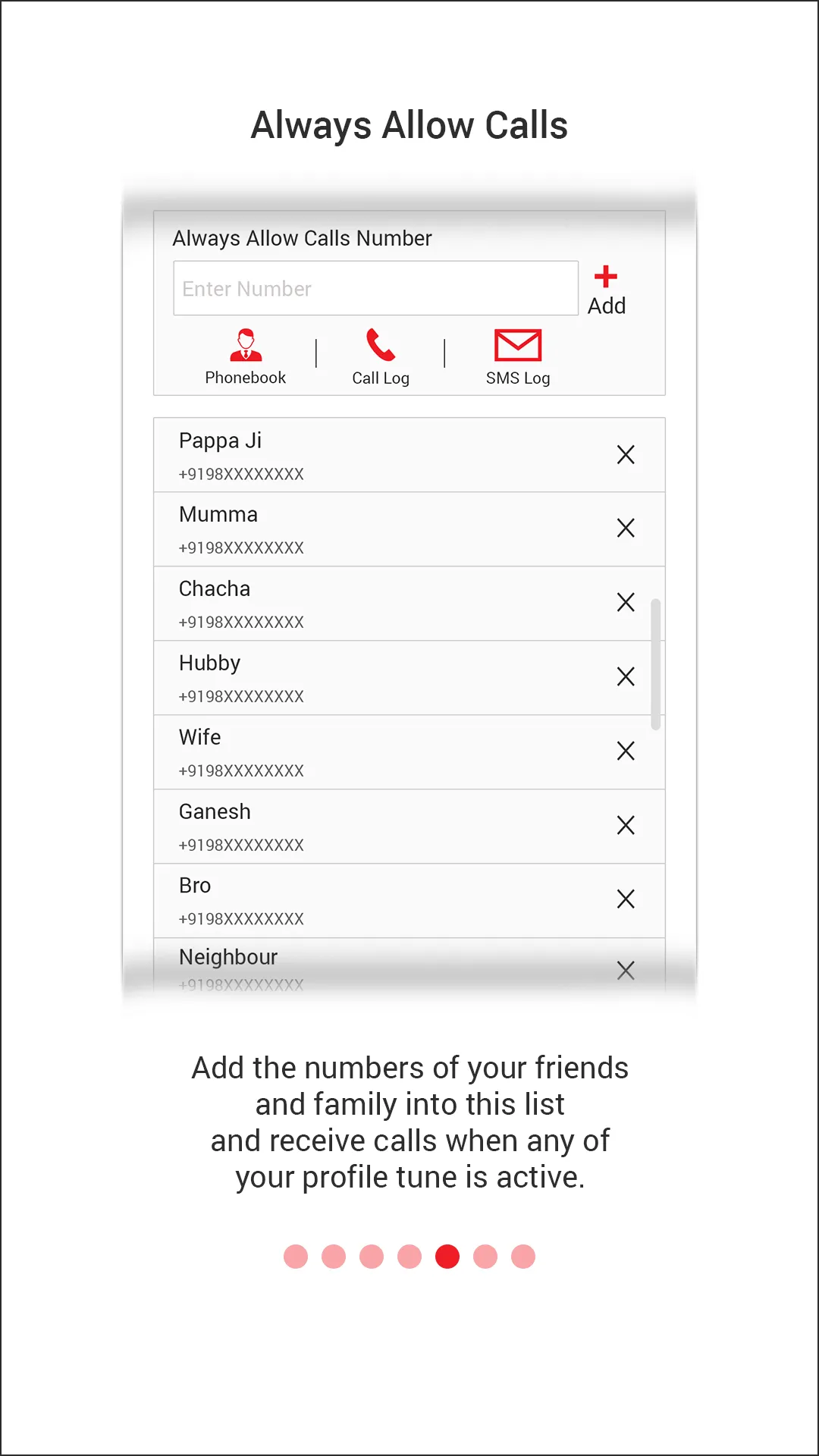
Task: Go to the sixth page indicator dot
Action: 485,1257
